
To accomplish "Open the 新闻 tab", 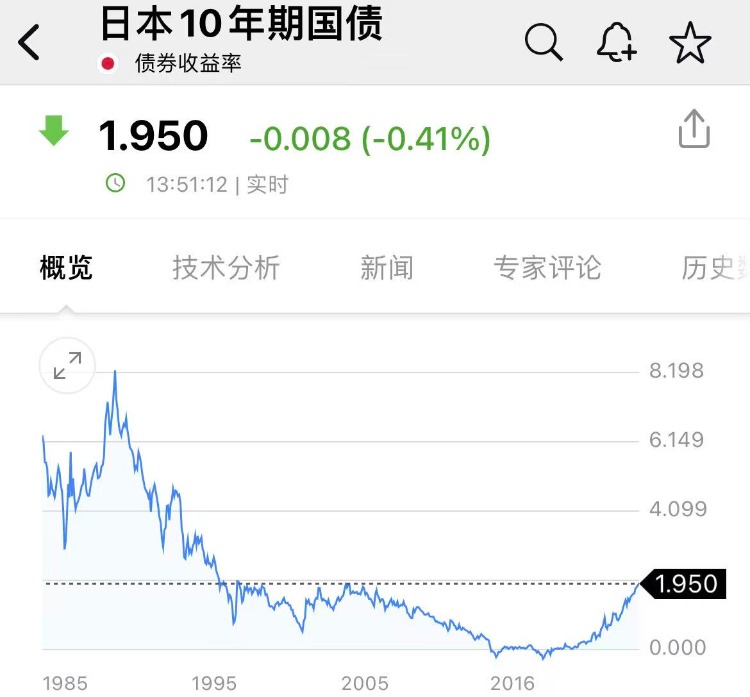I will click(386, 268).
